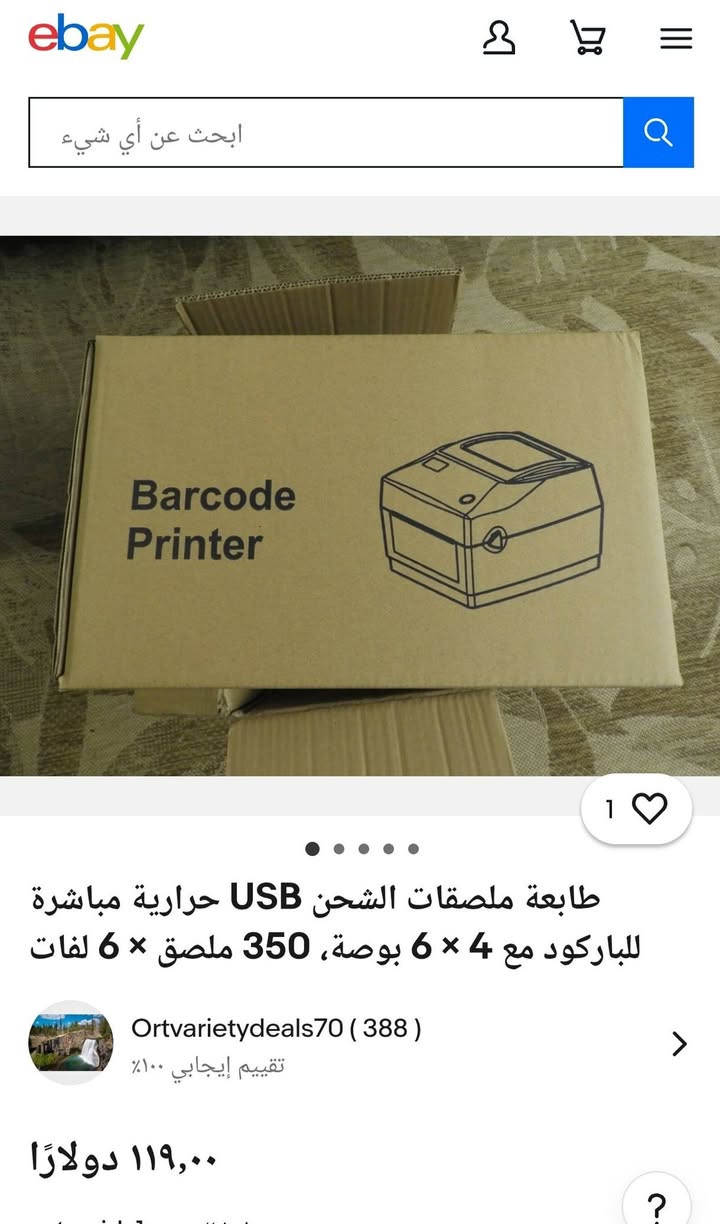Image resolution: width=720 pixels, height=1224 pixels.
Task: Open the hamburger menu
Action: tap(676, 38)
